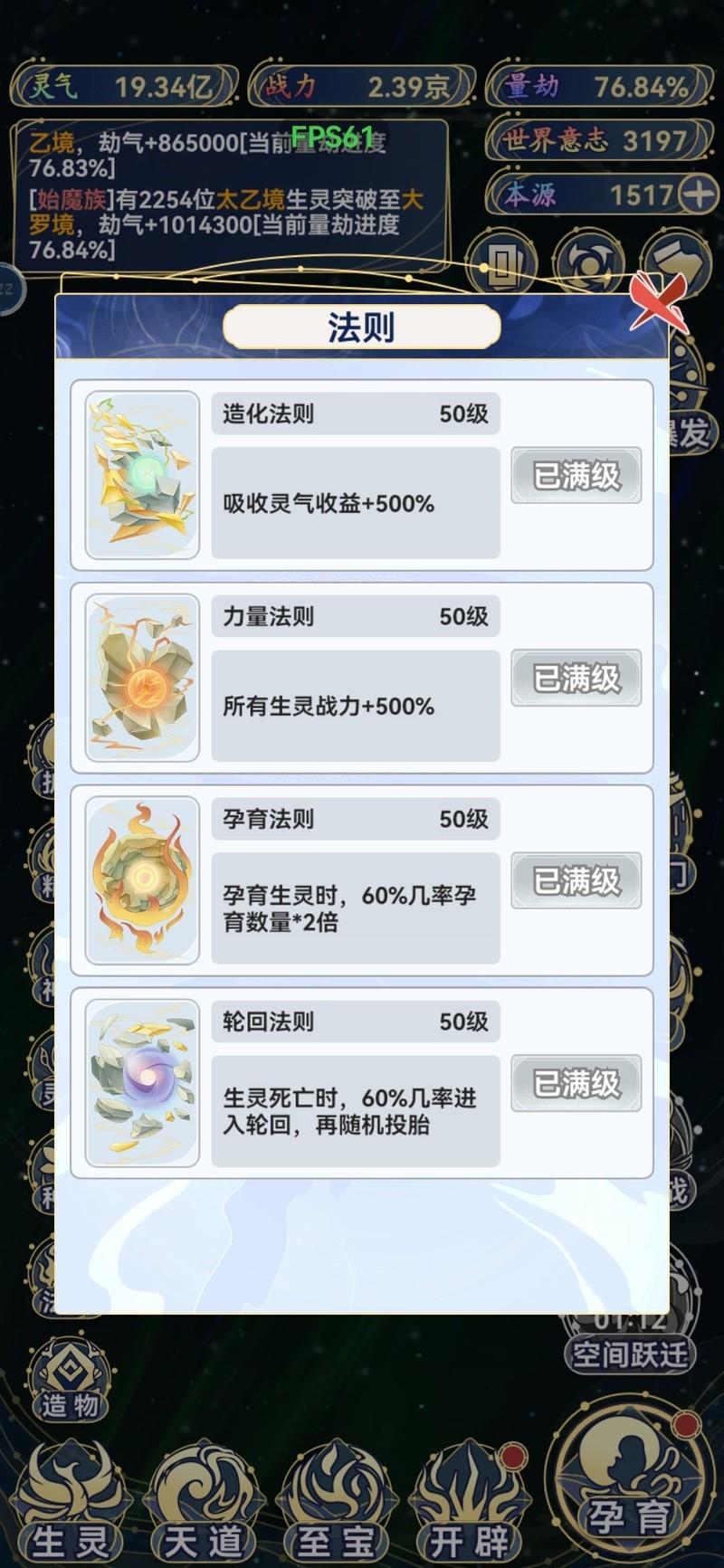The width and height of the screenshot is (724, 1568).
Task: Open the 造物 menu icon
Action: click(71, 1380)
